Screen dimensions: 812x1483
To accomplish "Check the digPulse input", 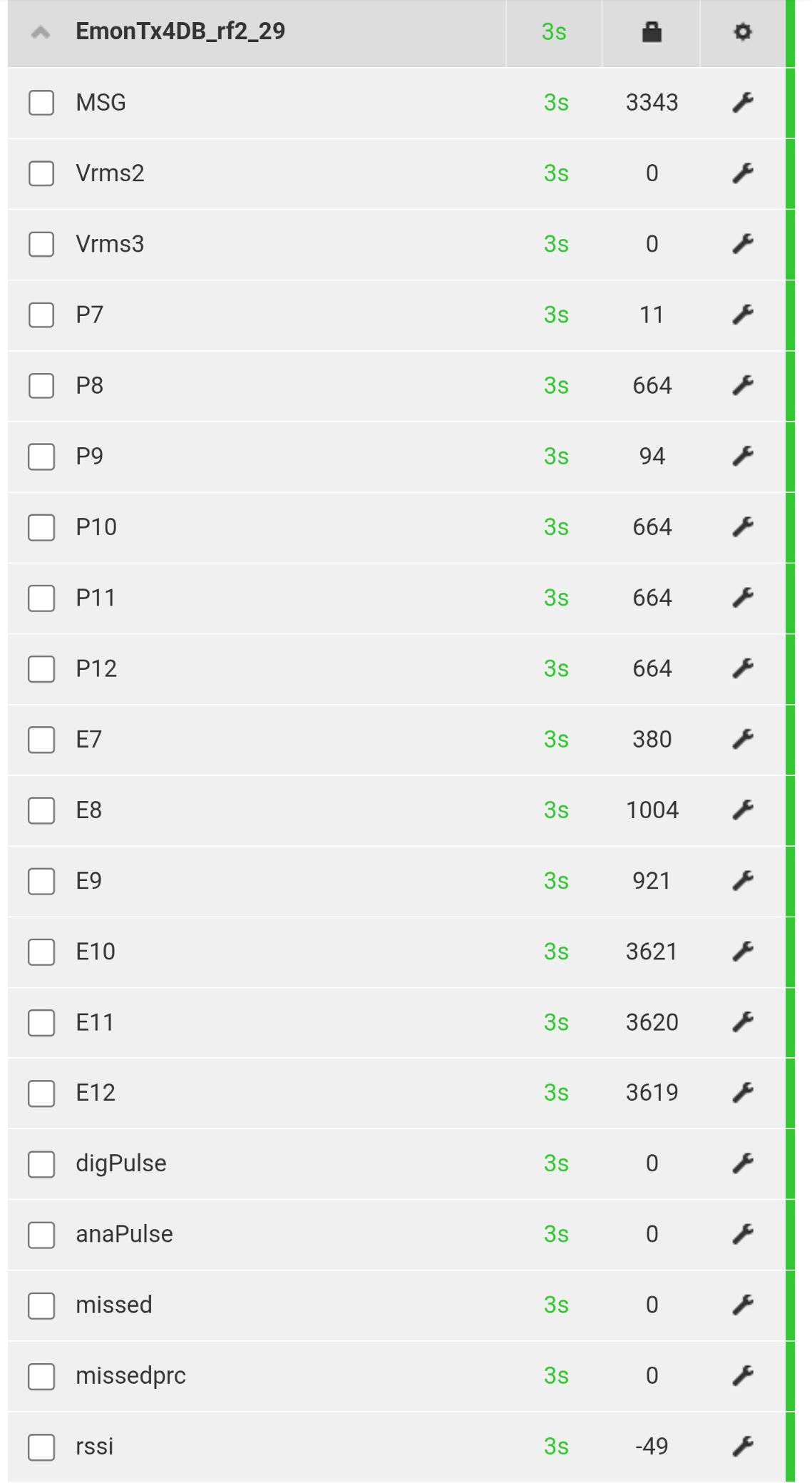I will click(41, 1163).
